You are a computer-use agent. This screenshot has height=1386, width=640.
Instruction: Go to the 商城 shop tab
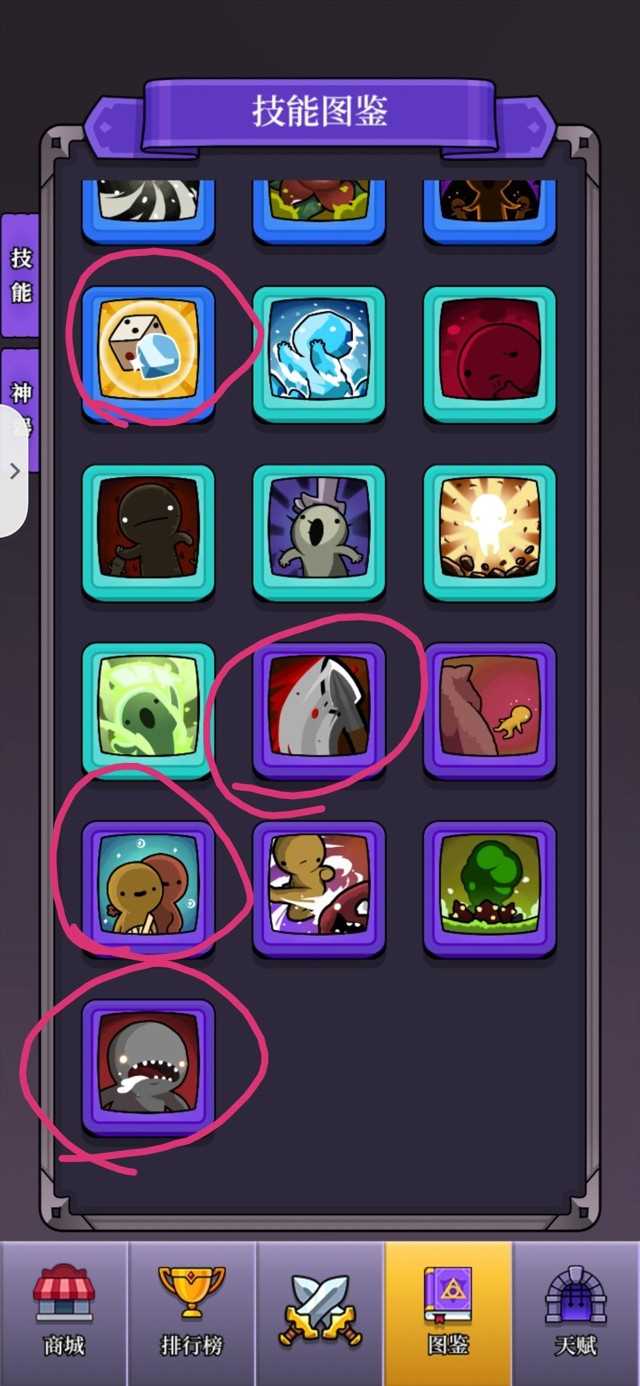64,1312
